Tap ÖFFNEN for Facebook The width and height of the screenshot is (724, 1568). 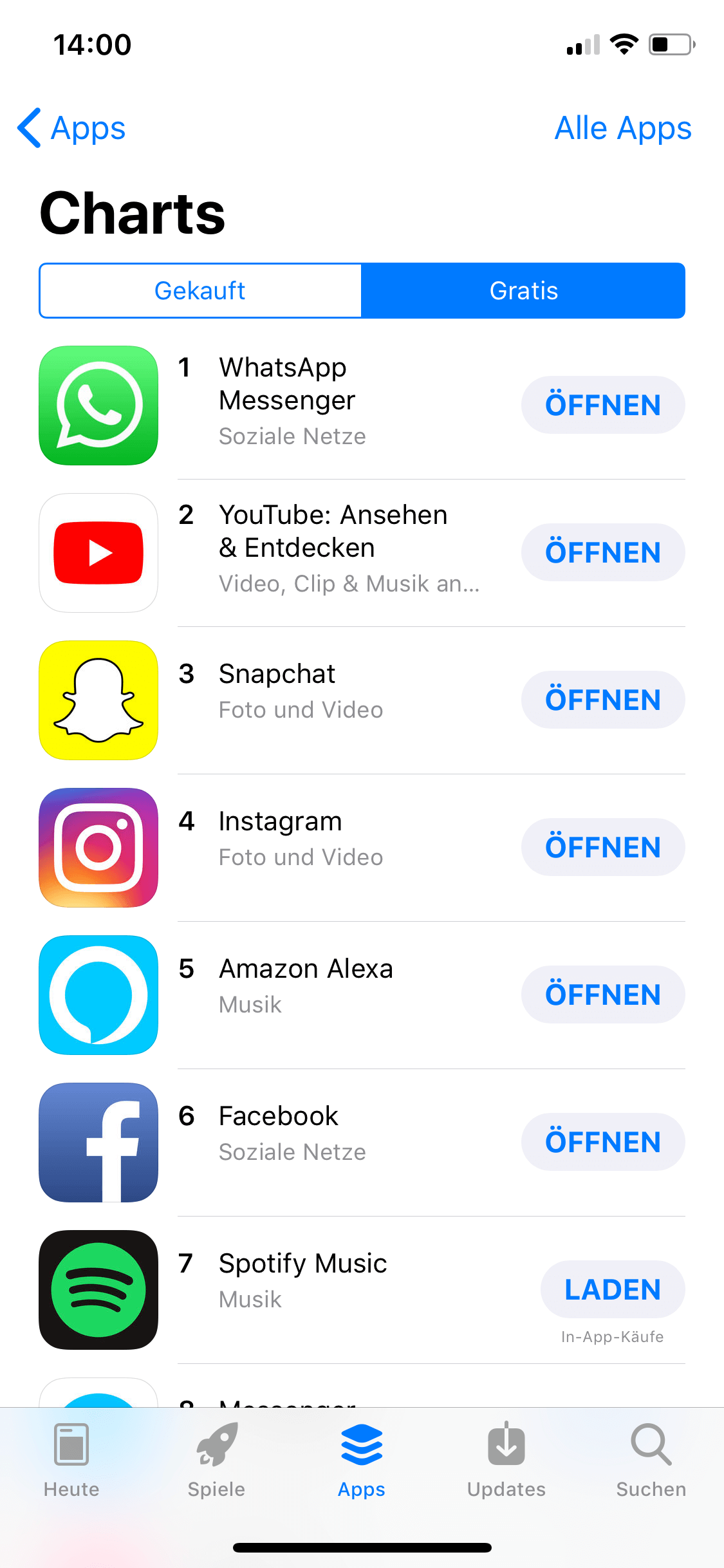pyautogui.click(x=603, y=1142)
